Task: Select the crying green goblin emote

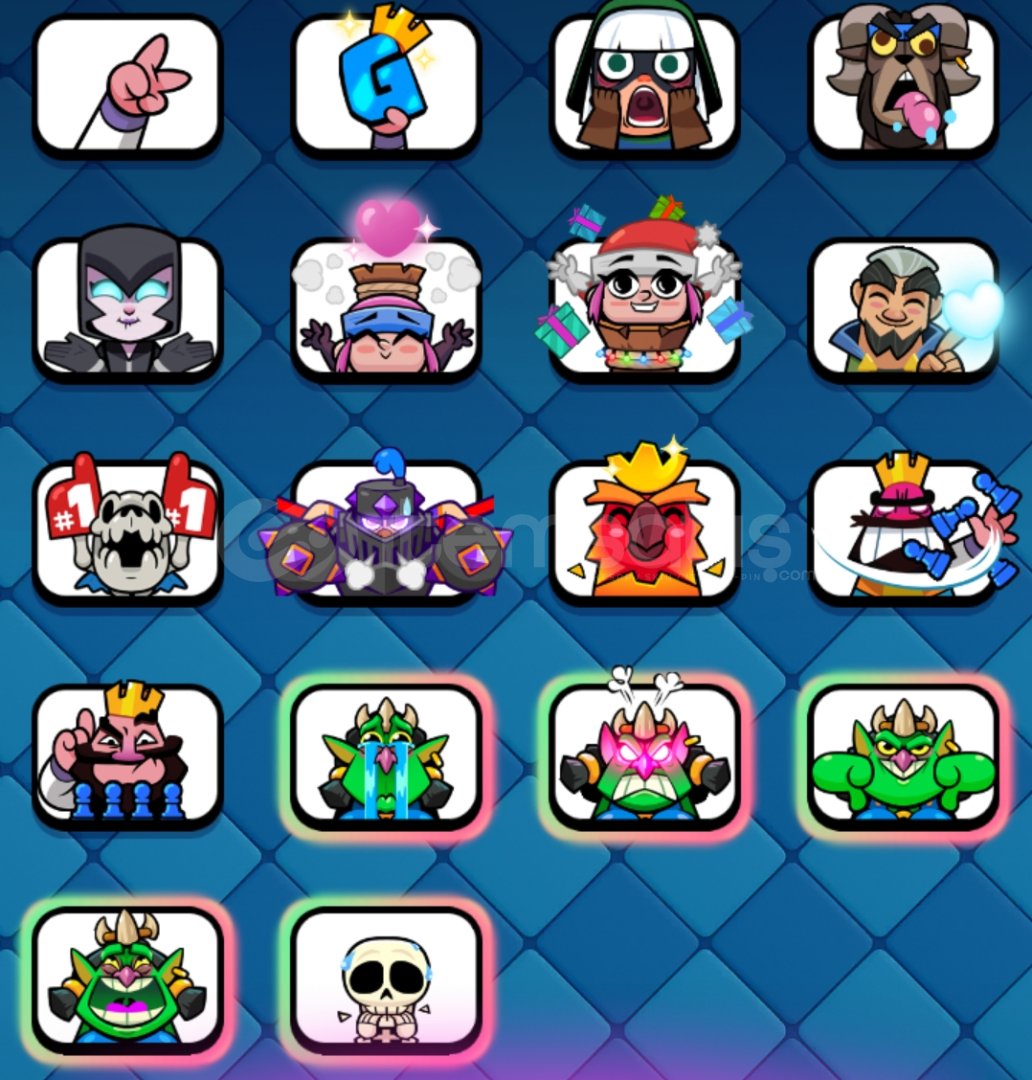Action: 386,756
